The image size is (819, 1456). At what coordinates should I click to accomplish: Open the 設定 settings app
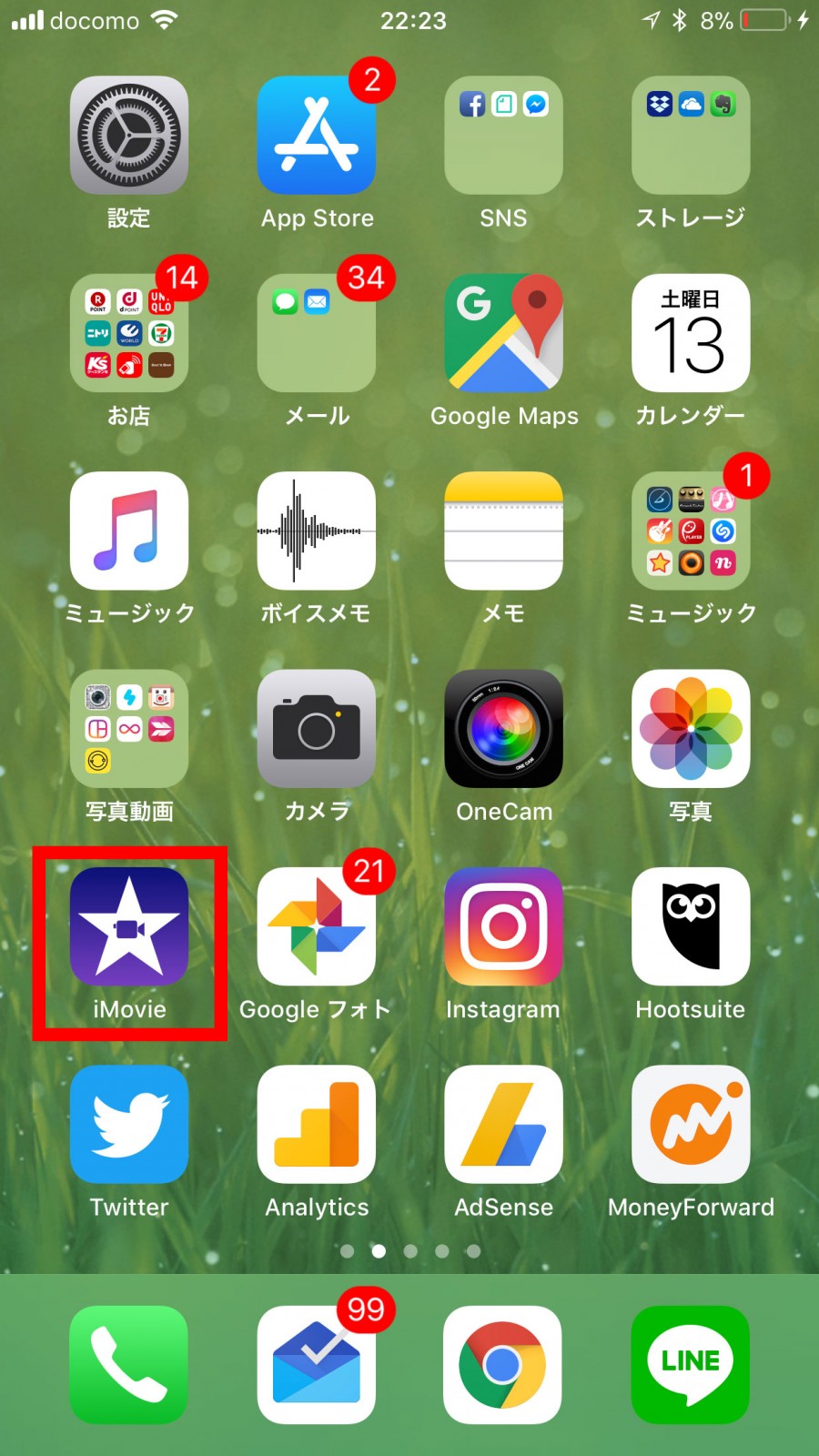coord(129,136)
